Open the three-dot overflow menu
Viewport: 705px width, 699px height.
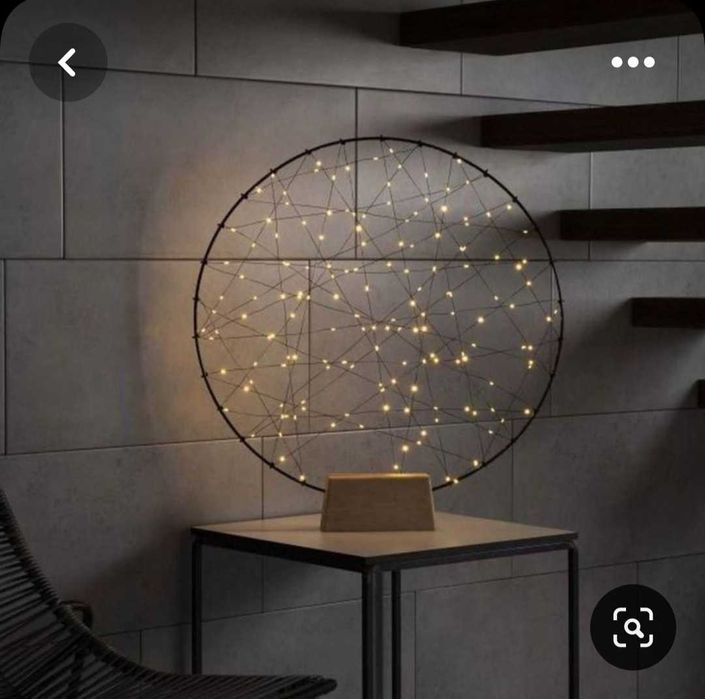click(x=632, y=62)
